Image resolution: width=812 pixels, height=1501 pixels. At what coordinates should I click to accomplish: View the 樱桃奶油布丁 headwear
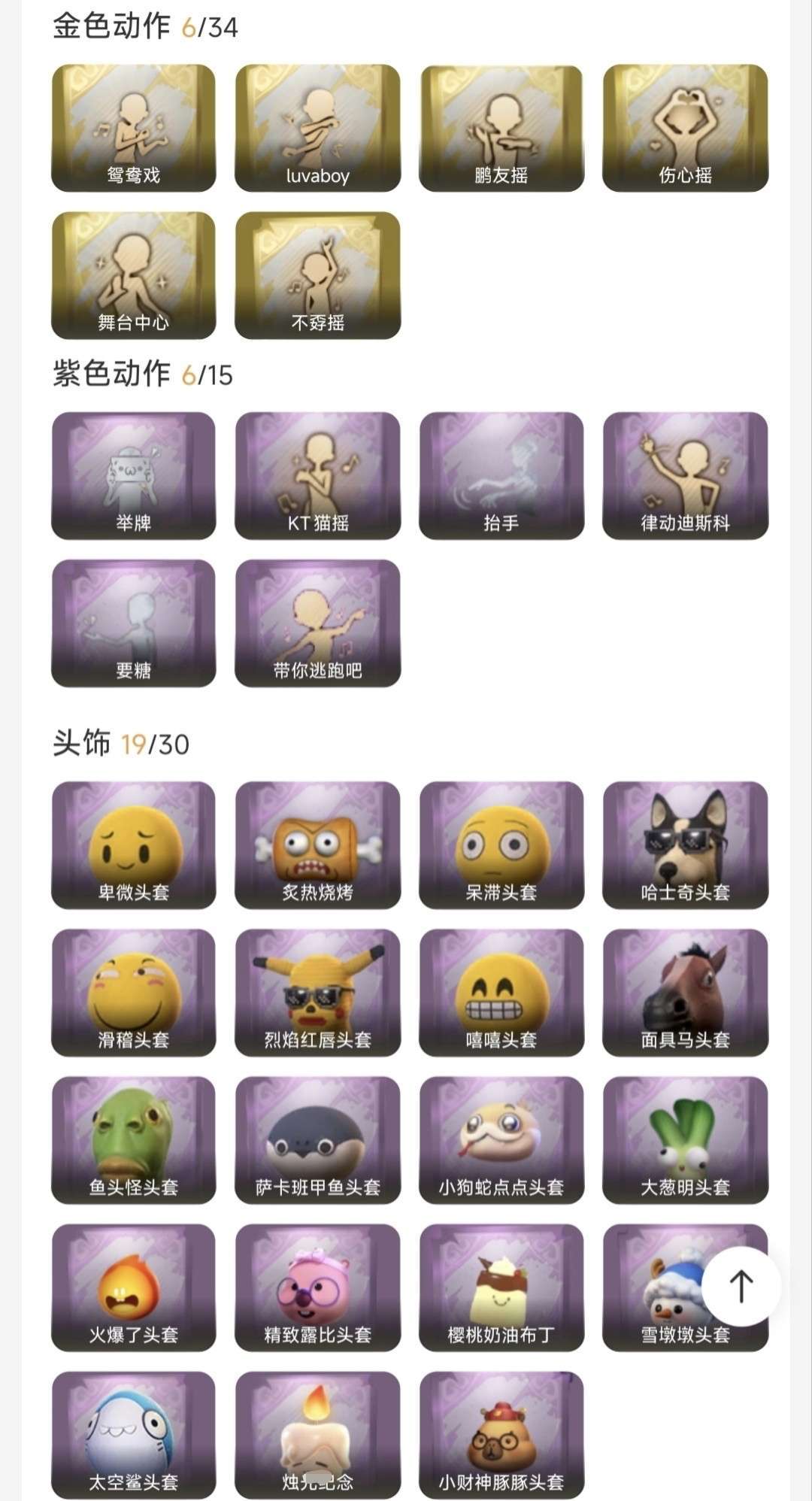(x=501, y=1287)
